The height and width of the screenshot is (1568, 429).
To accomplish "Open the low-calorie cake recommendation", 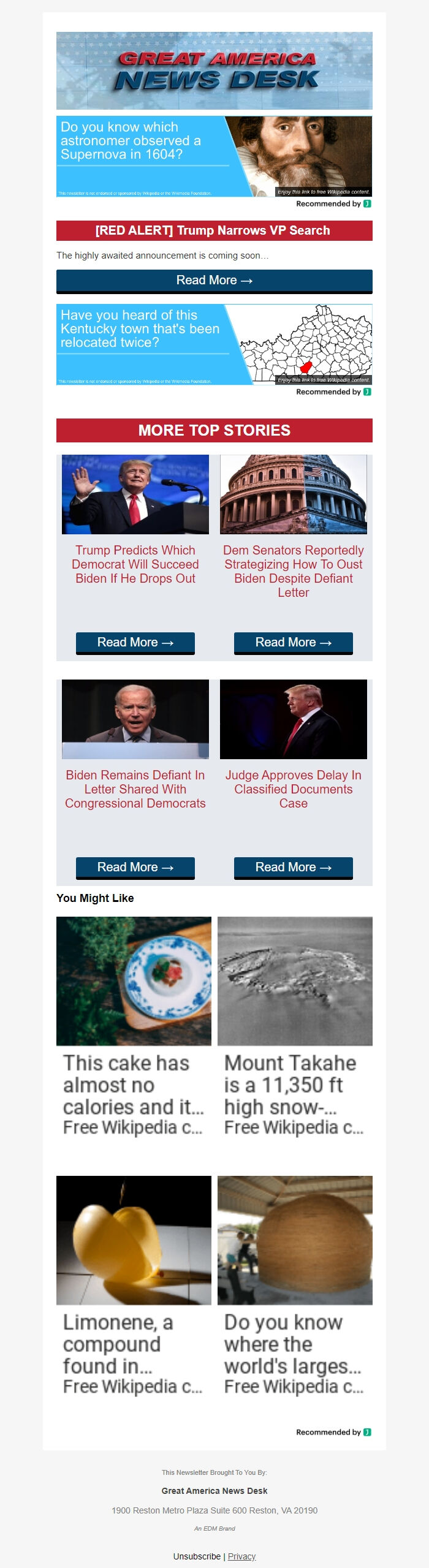I will [x=134, y=1026].
